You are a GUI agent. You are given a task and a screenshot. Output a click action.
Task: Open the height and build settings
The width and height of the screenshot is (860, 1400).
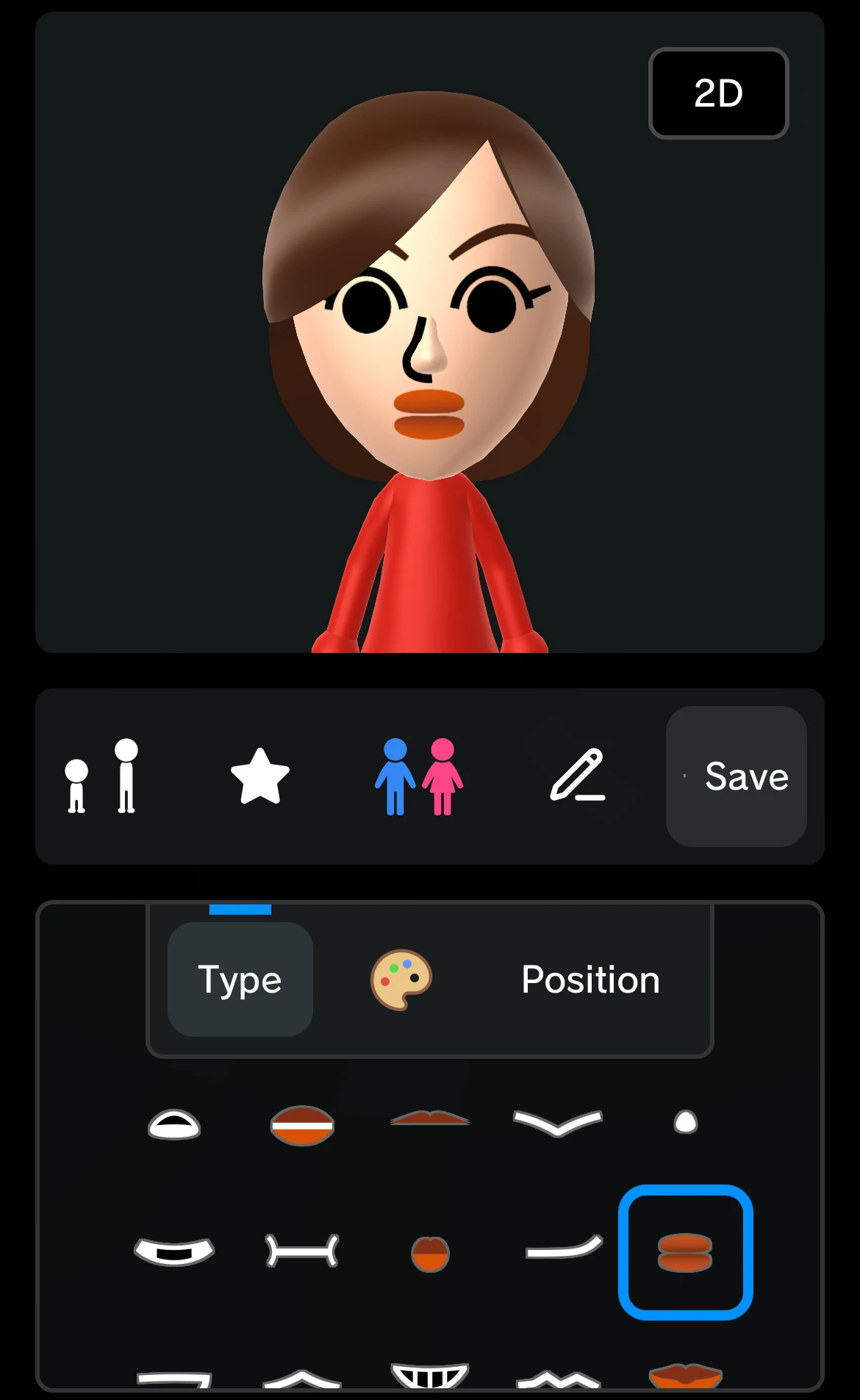pyautogui.click(x=101, y=776)
